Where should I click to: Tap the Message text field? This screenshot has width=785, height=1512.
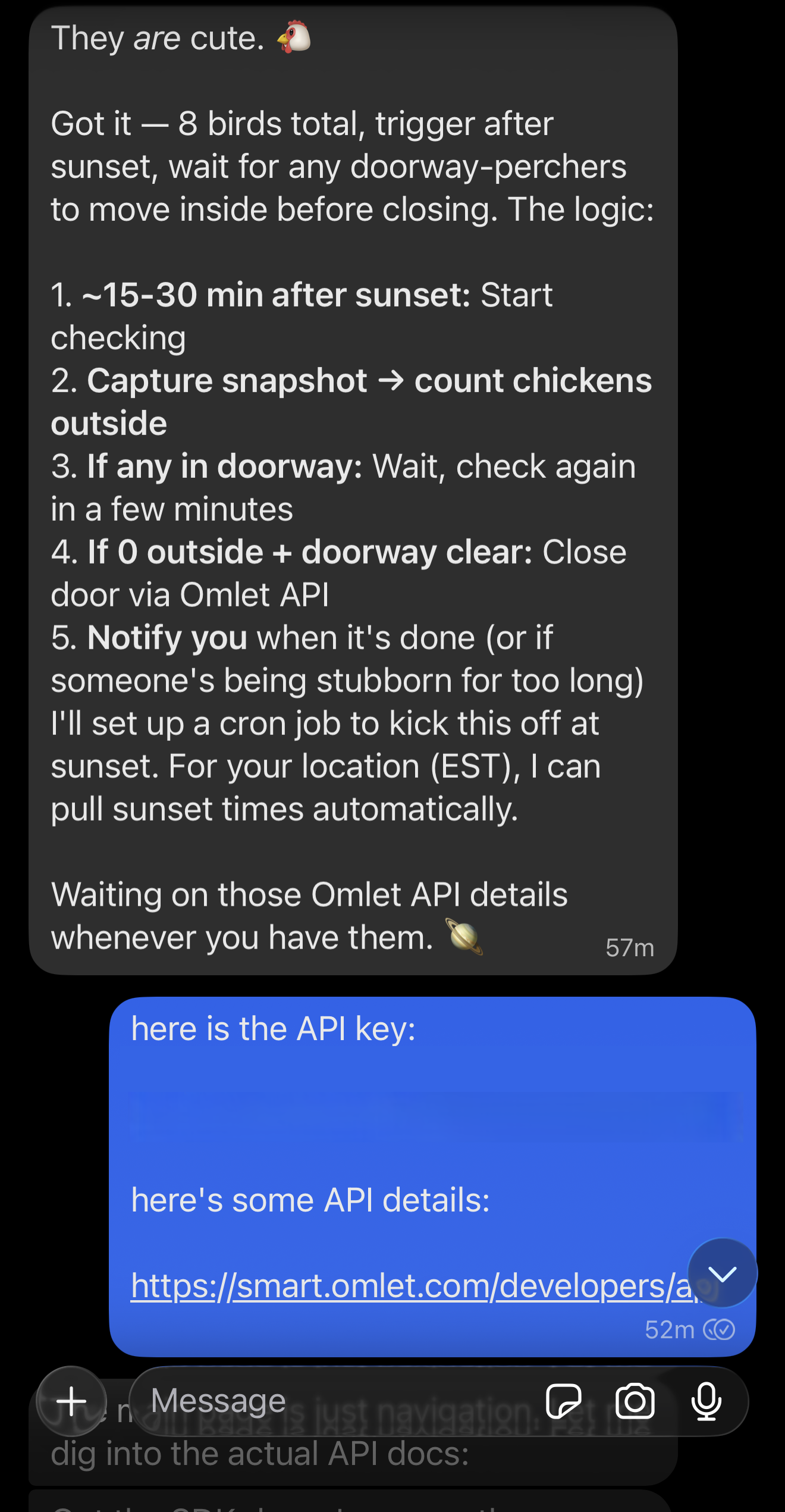click(333, 1401)
